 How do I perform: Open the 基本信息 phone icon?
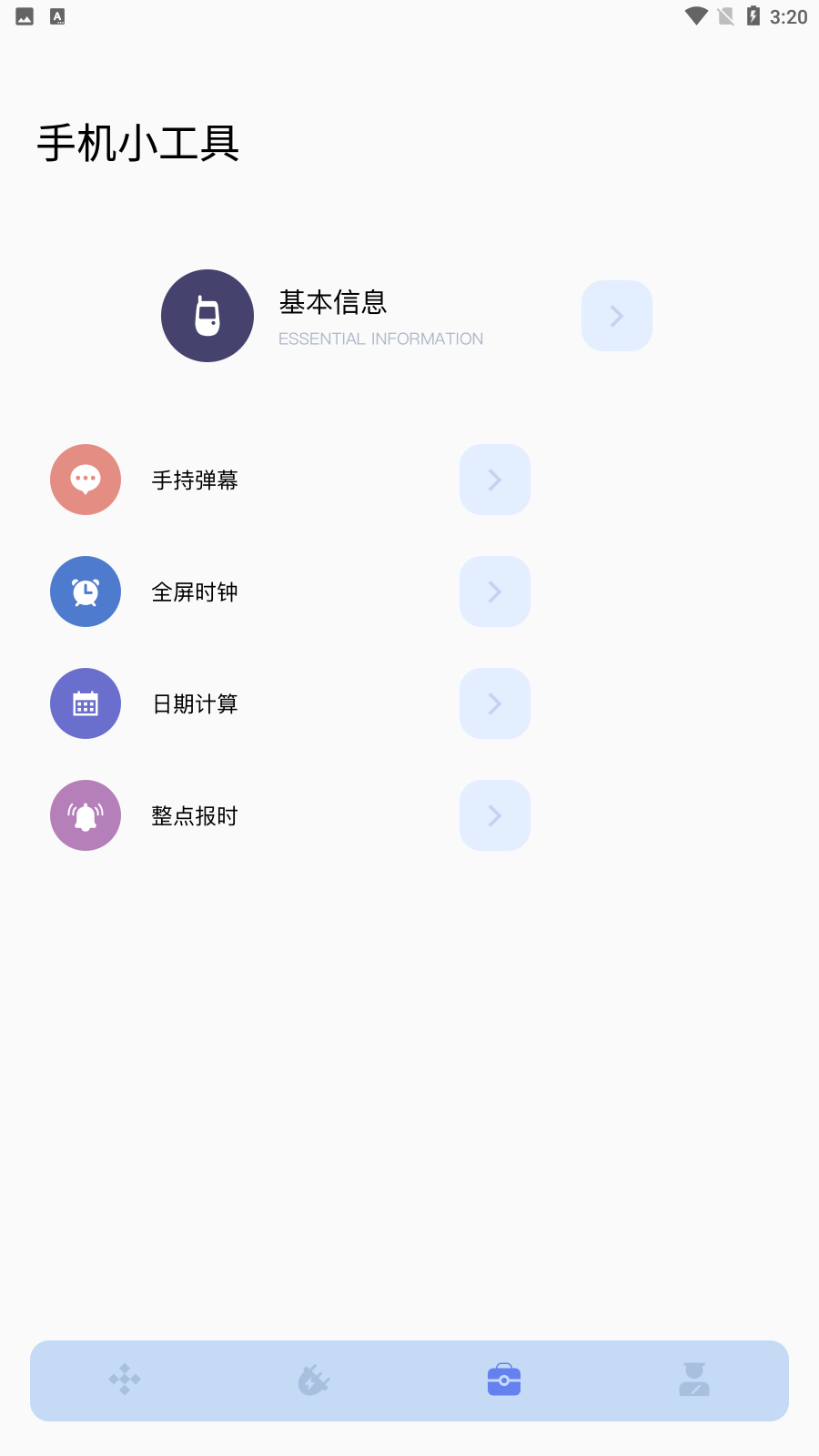click(x=207, y=315)
